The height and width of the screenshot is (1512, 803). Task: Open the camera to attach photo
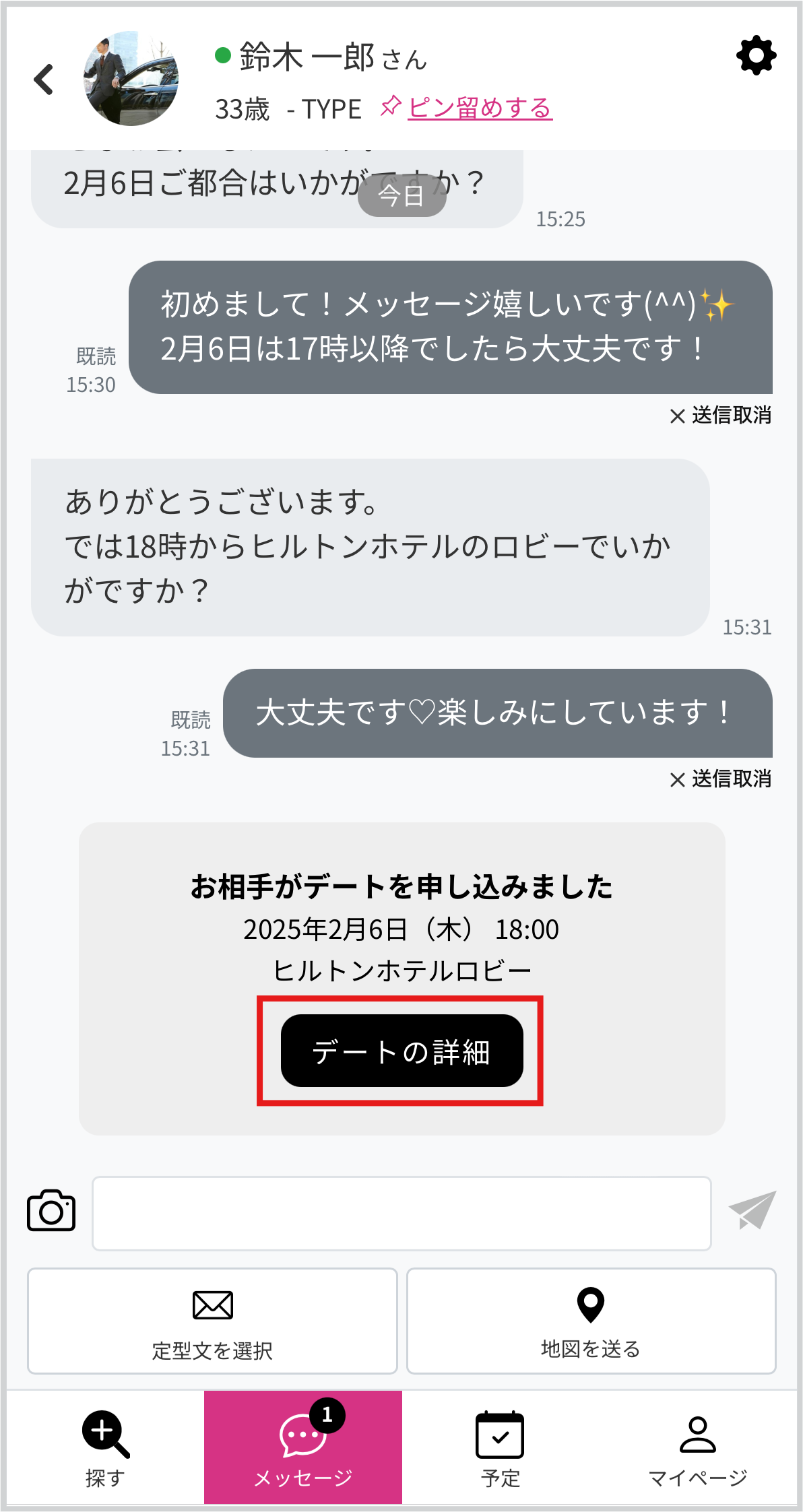(x=51, y=1211)
